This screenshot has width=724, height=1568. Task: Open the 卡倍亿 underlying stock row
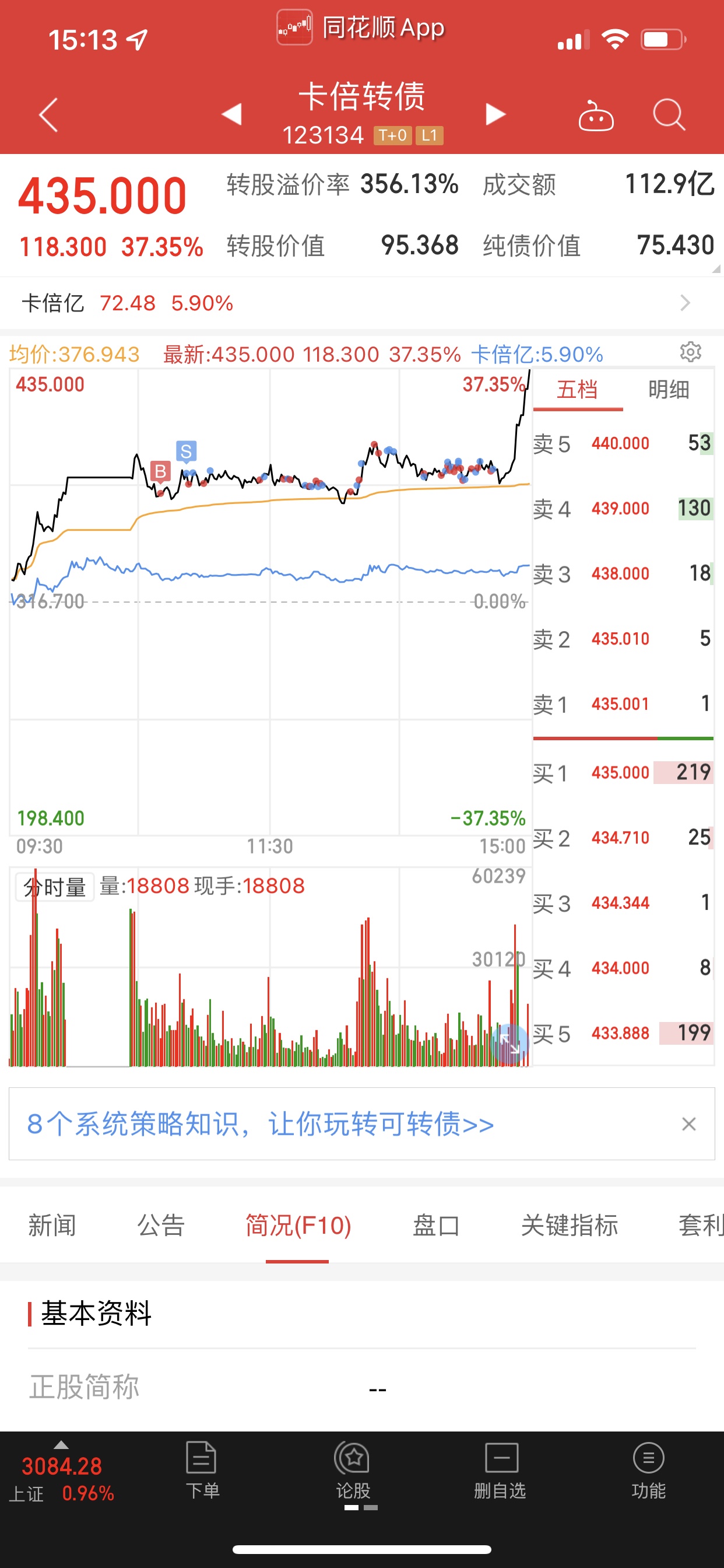click(x=362, y=303)
